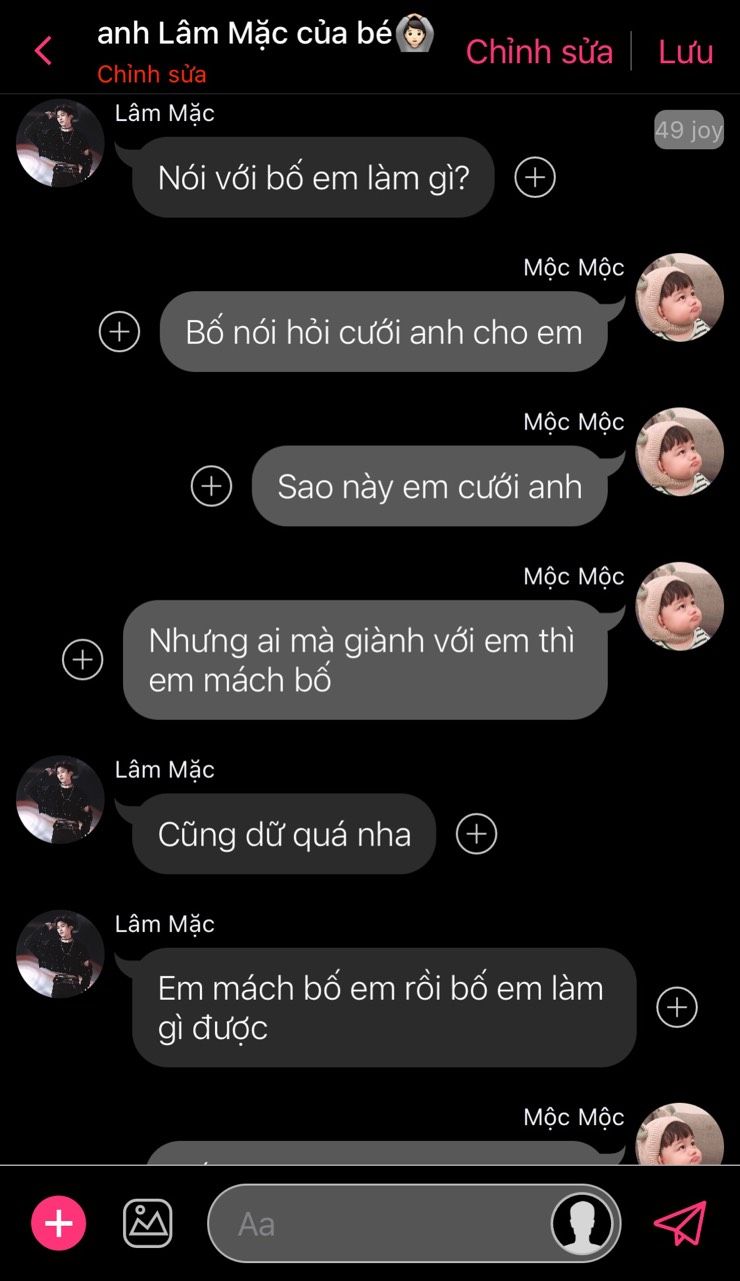Open the image picker icon
The width and height of the screenshot is (740, 1281).
tap(148, 1223)
